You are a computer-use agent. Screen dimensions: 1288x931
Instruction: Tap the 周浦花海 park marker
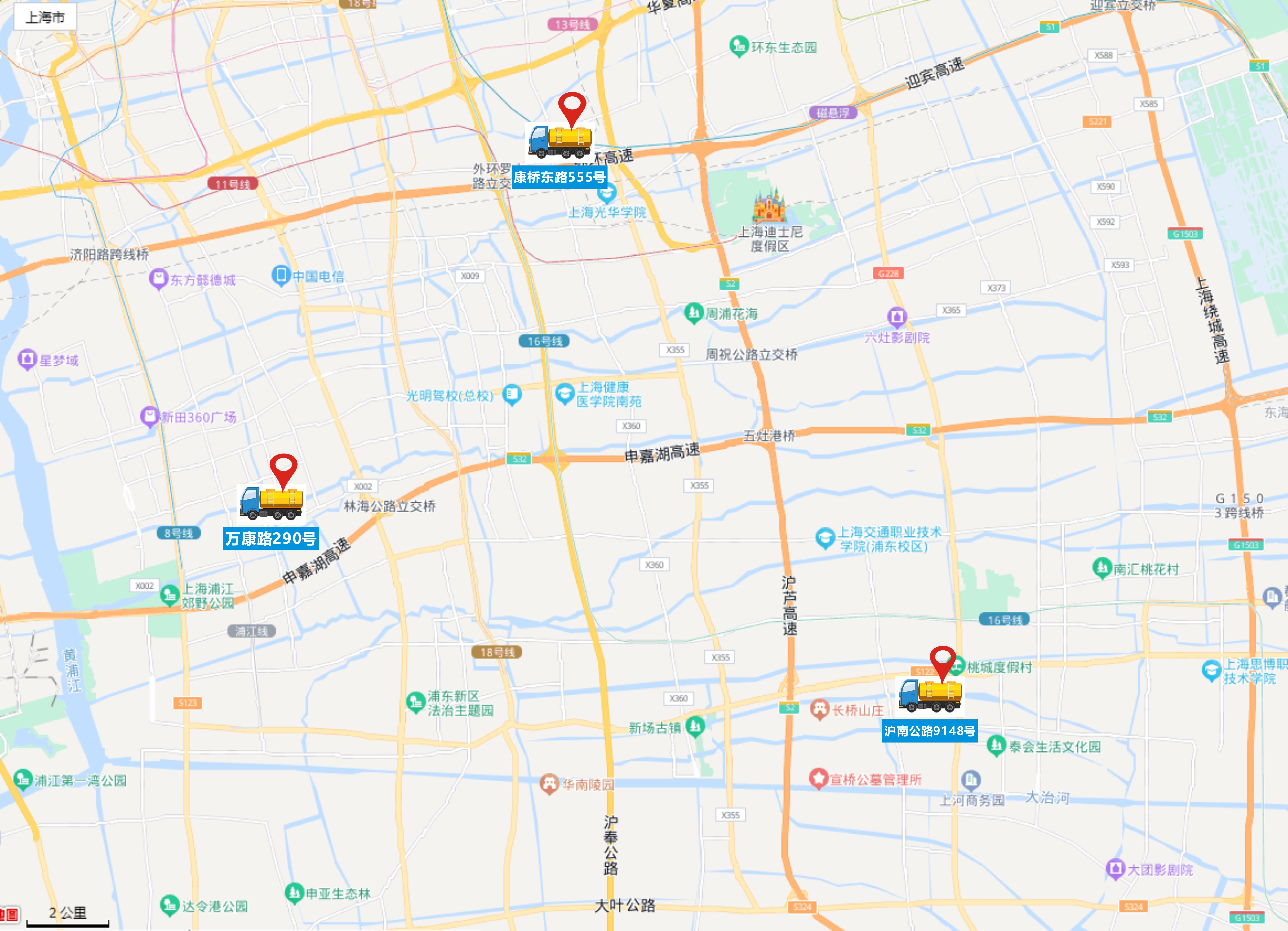(694, 313)
